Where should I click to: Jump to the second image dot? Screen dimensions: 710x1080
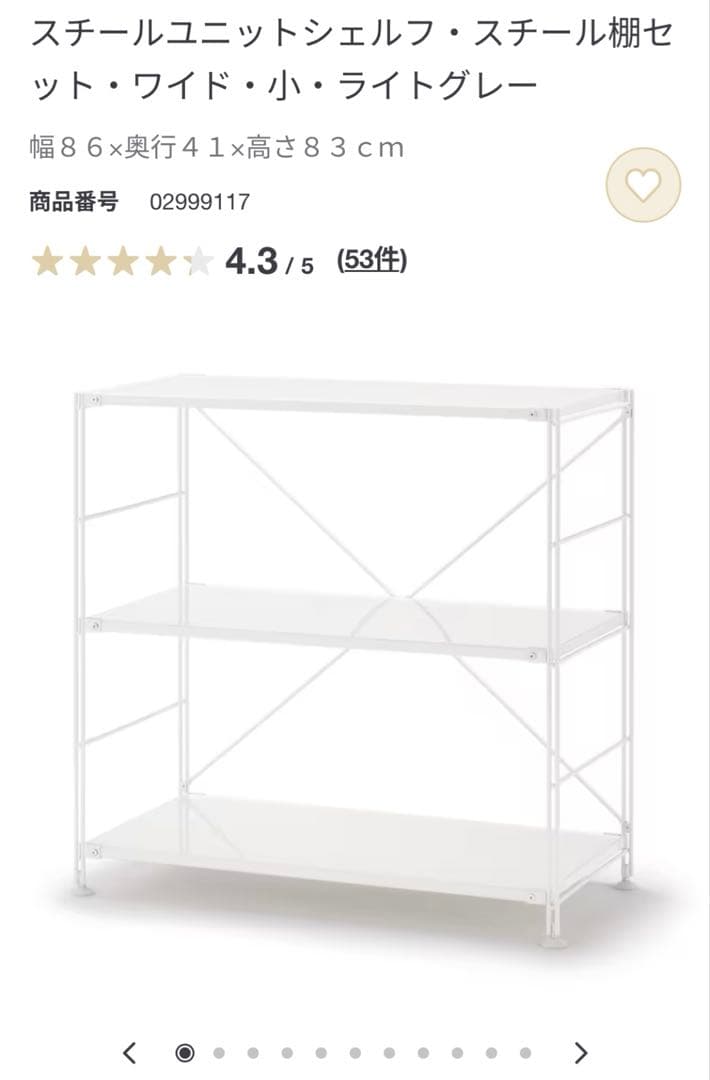pyautogui.click(x=219, y=1052)
